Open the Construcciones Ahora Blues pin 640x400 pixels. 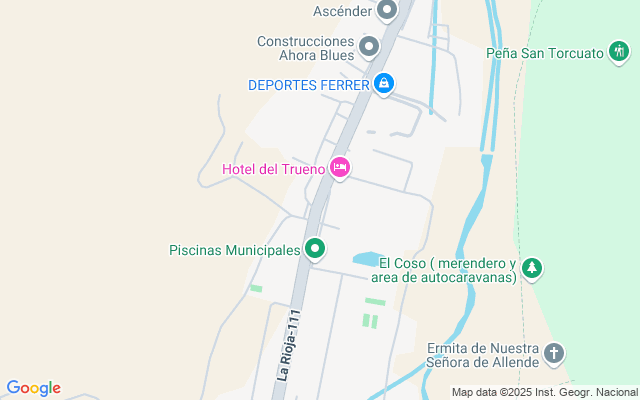(369, 47)
